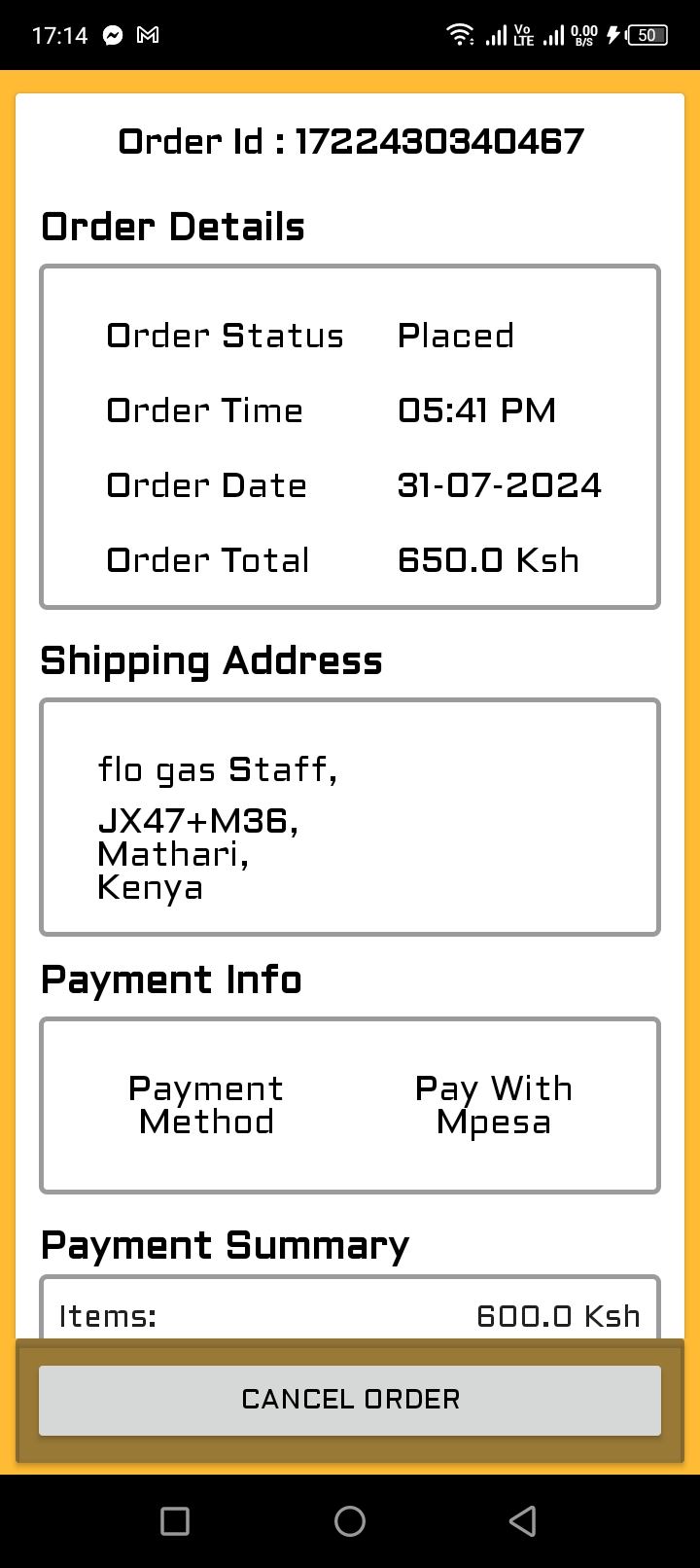Tap the Cancel Order button
700x1568 pixels.
coord(350,1400)
